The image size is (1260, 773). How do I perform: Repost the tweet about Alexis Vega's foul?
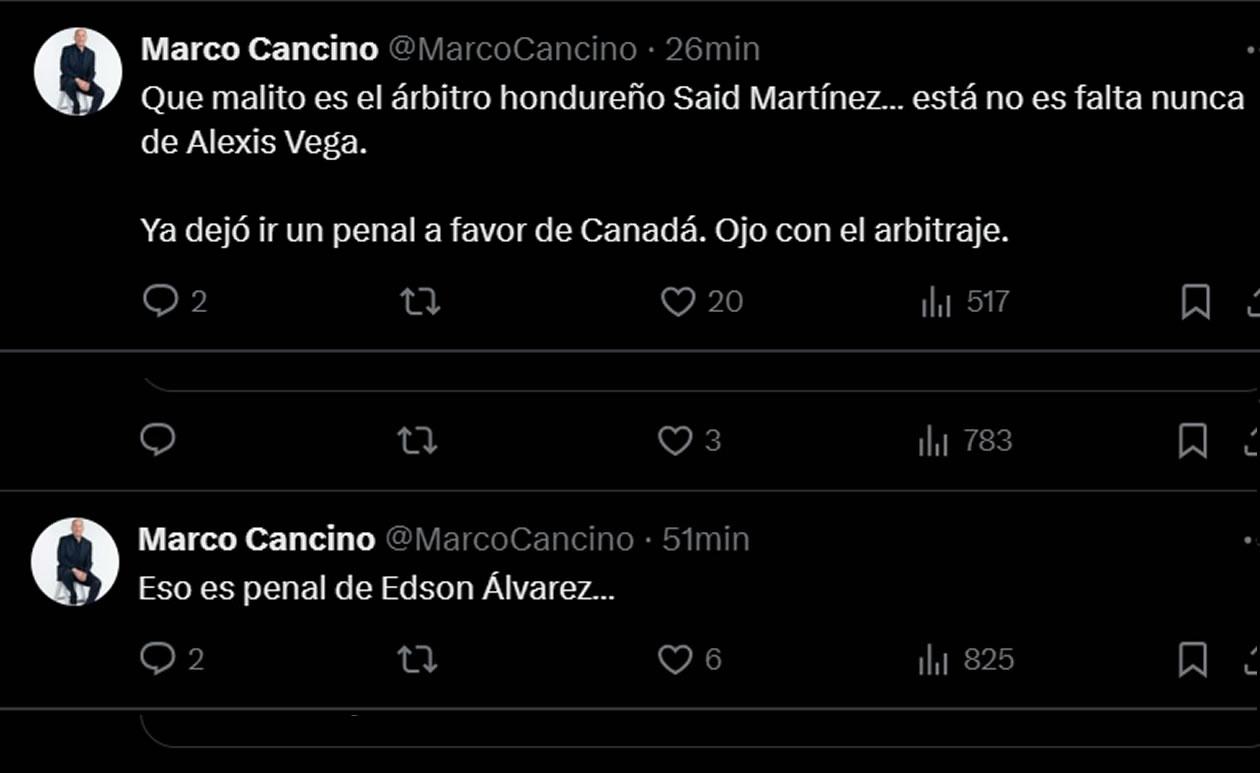point(420,301)
